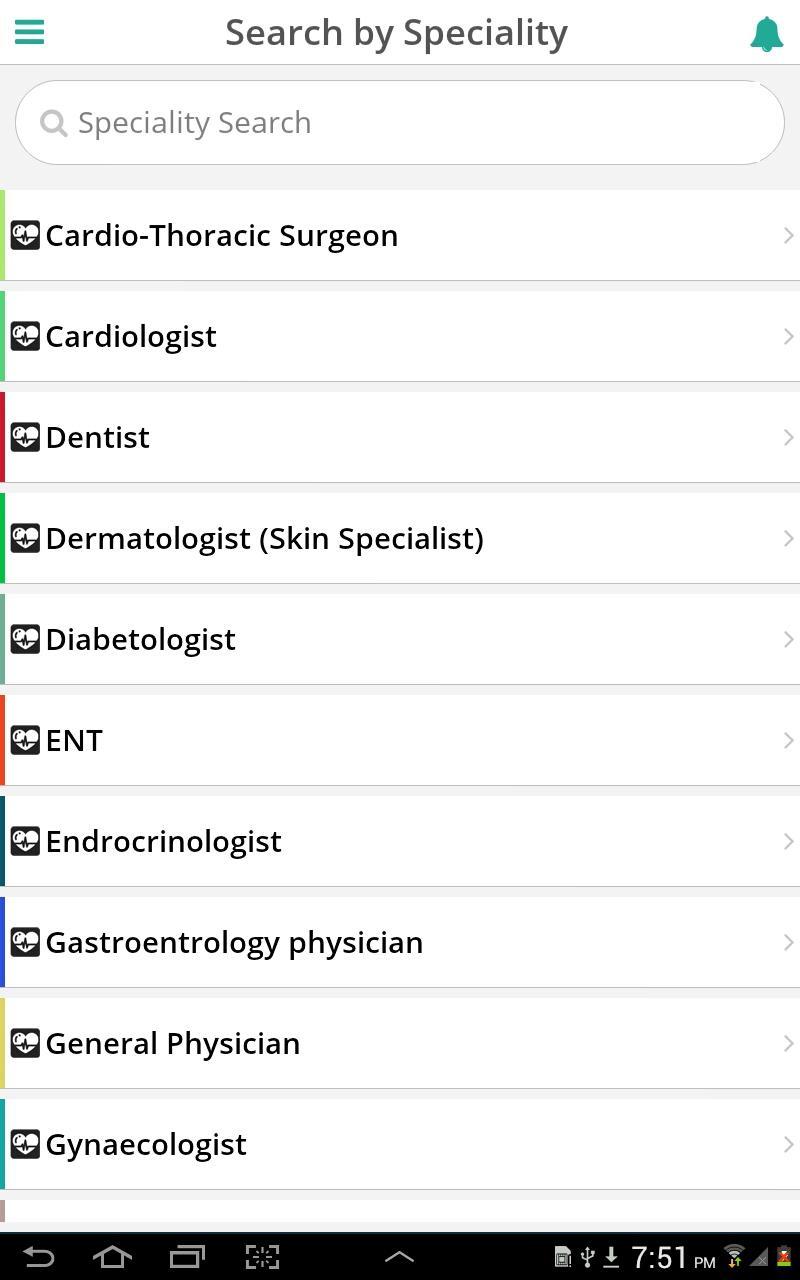Choose Dentist from the list
The image size is (800, 1280).
click(x=400, y=437)
